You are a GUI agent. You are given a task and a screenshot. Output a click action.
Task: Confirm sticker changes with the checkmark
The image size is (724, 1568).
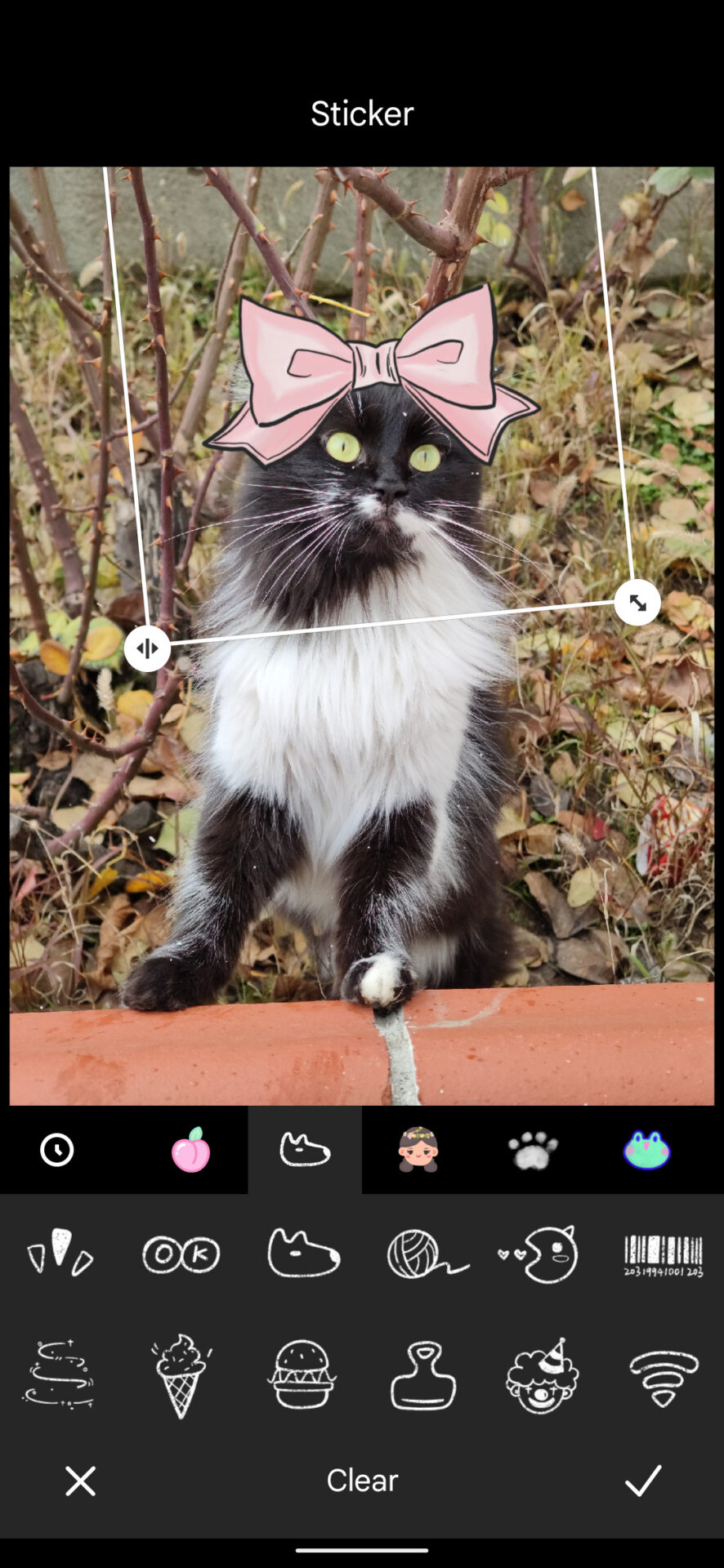click(x=643, y=1480)
